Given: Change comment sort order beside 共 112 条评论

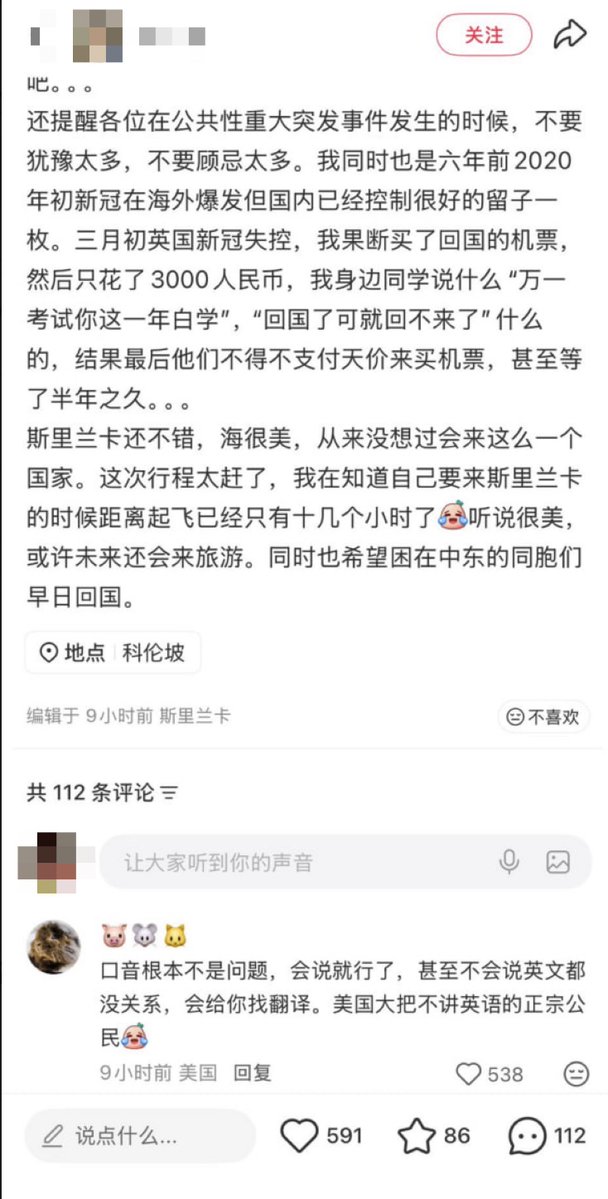Looking at the screenshot, I should pyautogui.click(x=169, y=793).
